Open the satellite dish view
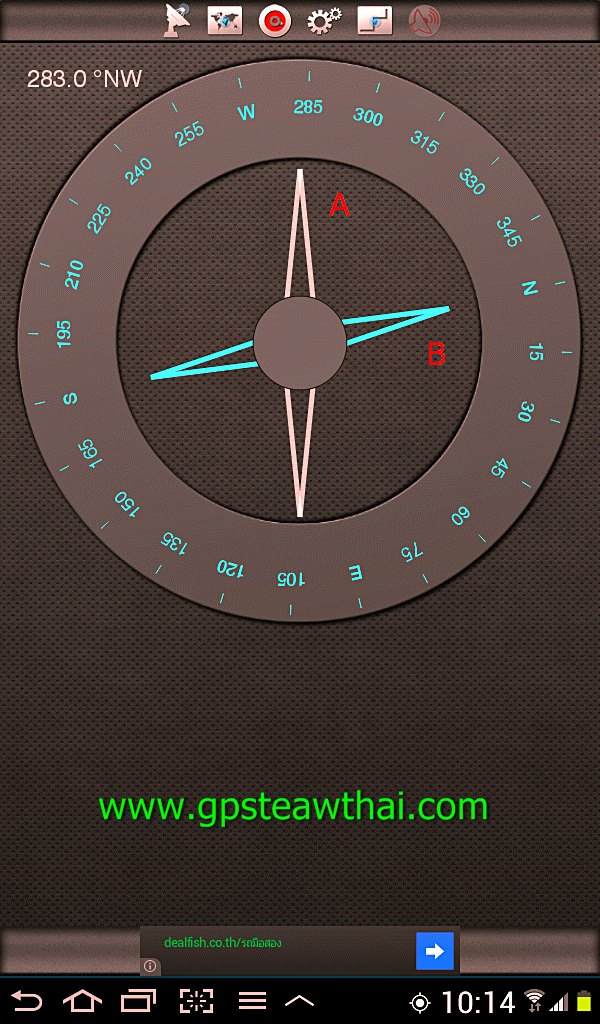The image size is (600, 1024). point(177,19)
